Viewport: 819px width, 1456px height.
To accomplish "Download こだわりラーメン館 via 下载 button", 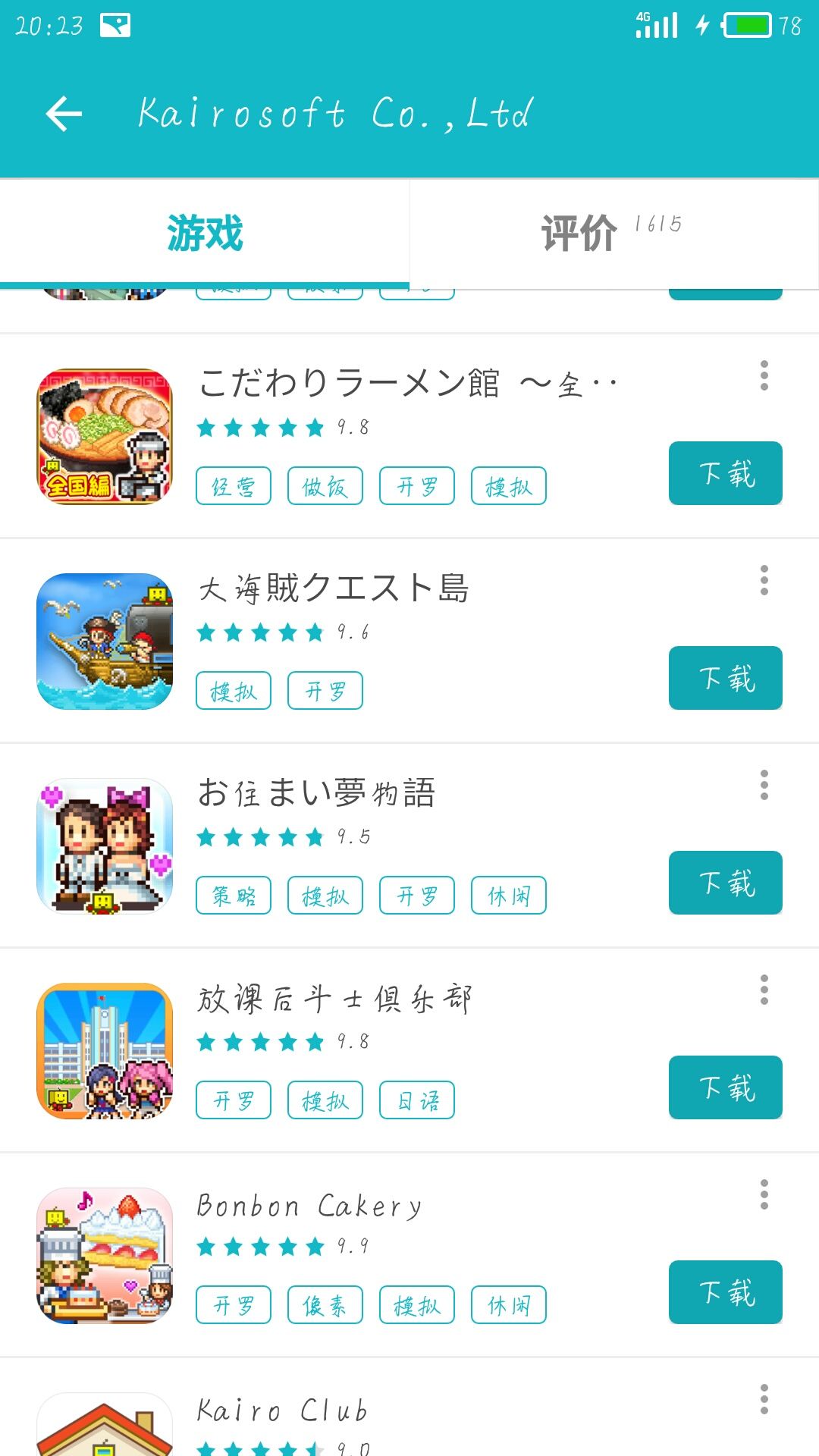I will [x=724, y=472].
